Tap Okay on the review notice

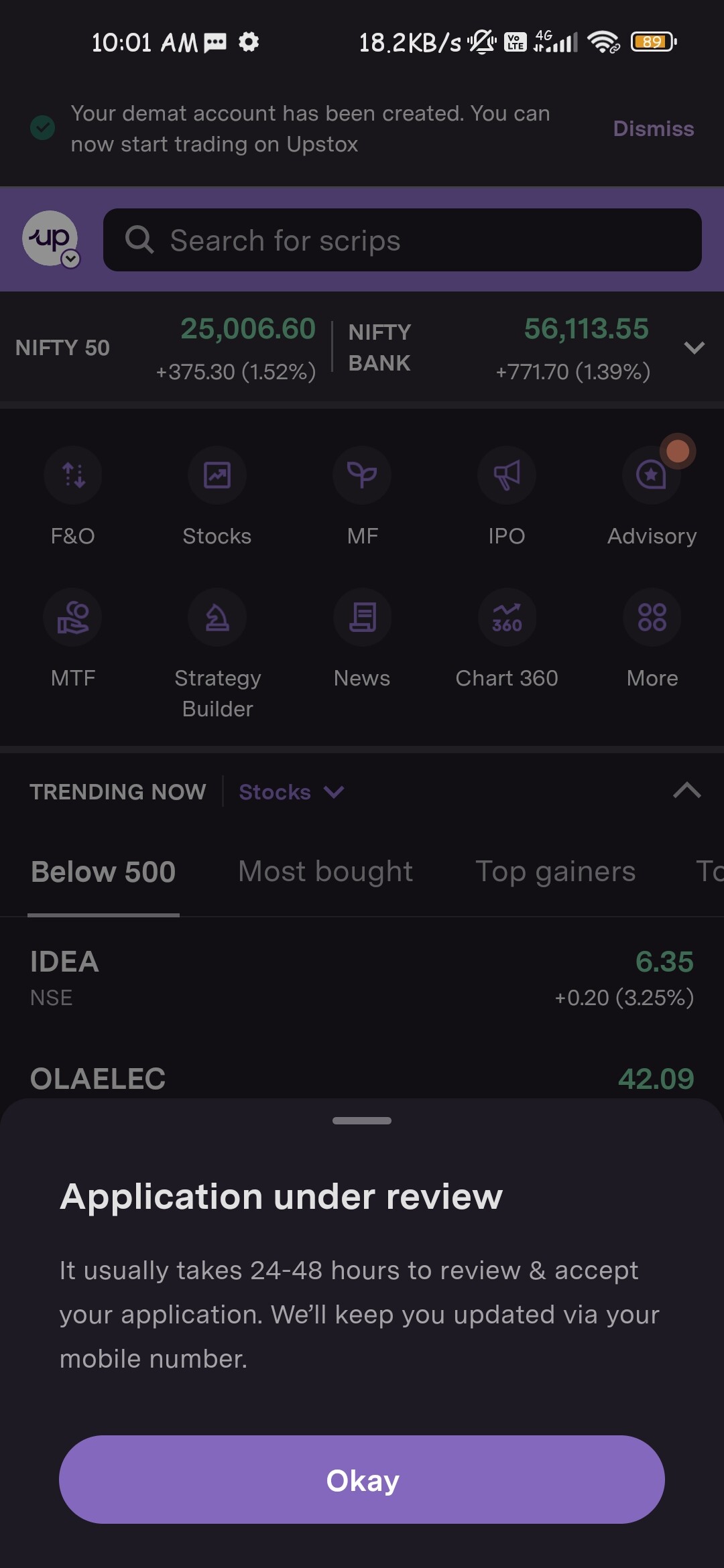pos(362,1480)
